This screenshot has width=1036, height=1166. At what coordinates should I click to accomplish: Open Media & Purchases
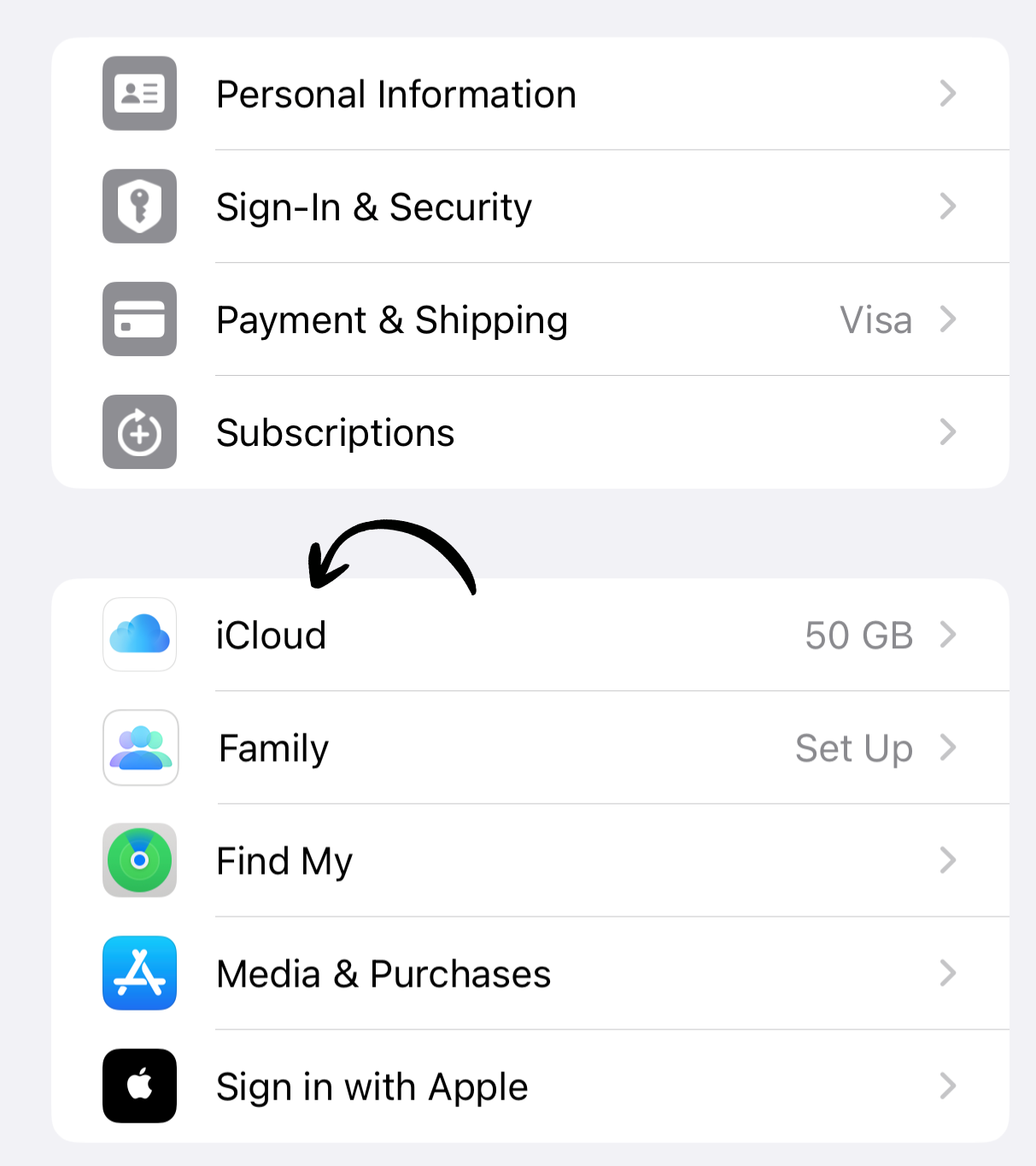(x=383, y=974)
